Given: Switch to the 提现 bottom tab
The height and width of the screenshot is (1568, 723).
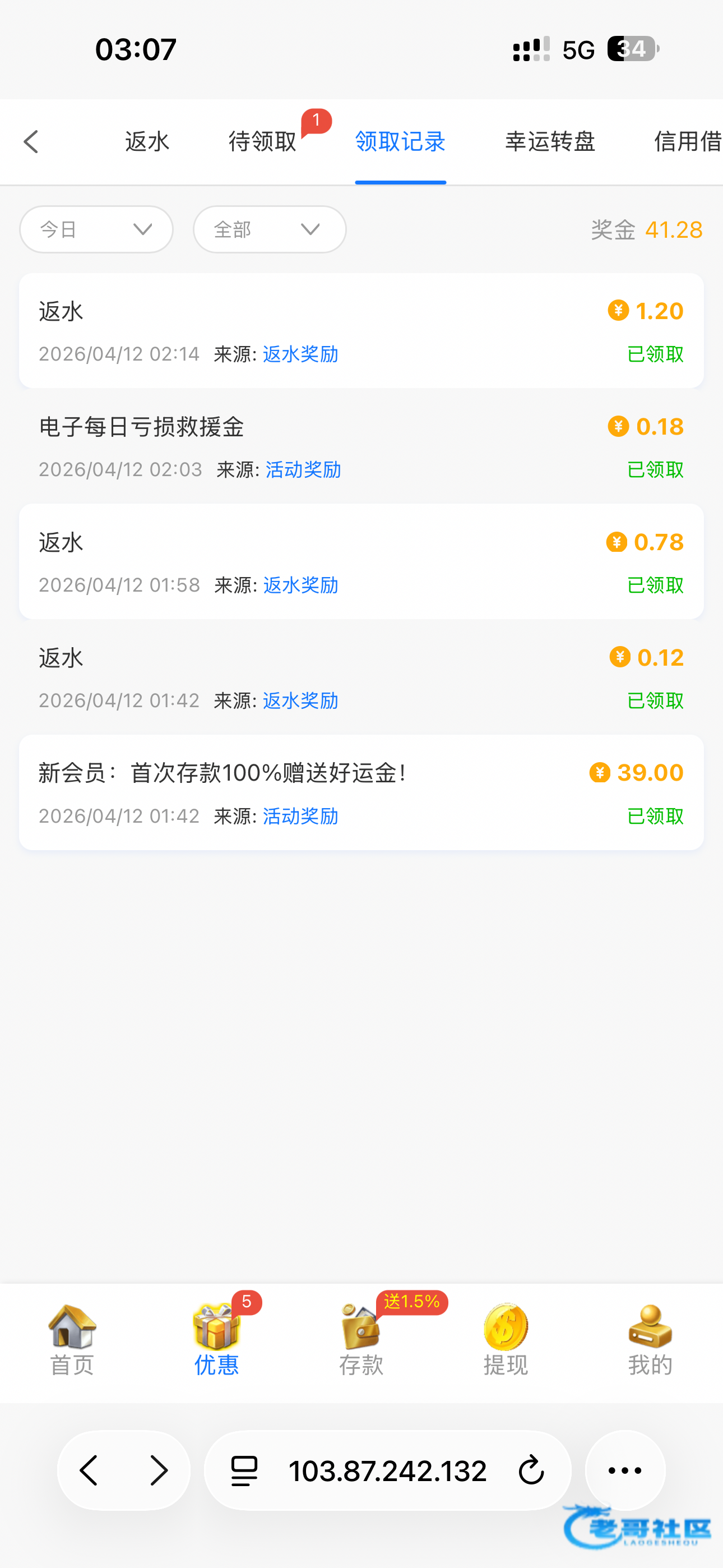Looking at the screenshot, I should 505,1340.
